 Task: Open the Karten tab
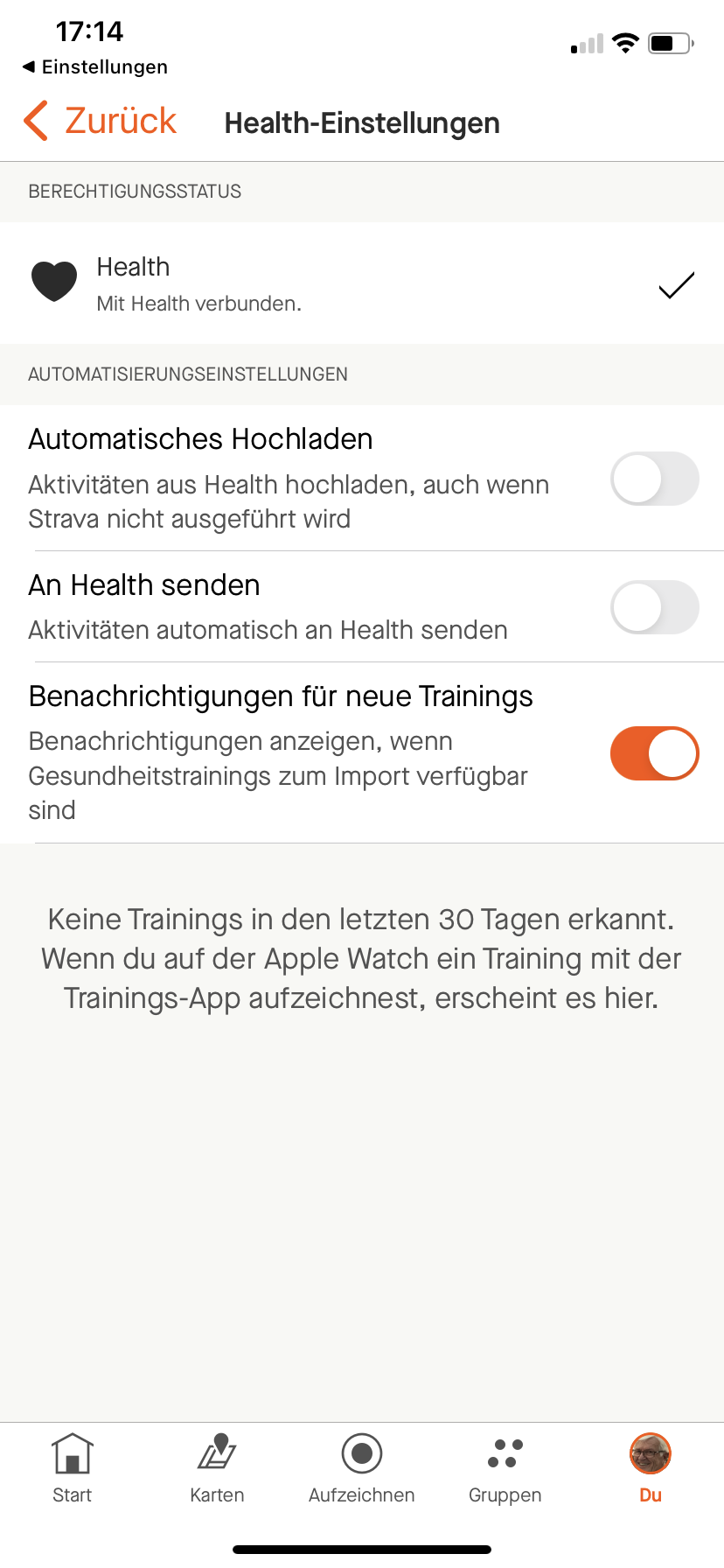tap(217, 1468)
